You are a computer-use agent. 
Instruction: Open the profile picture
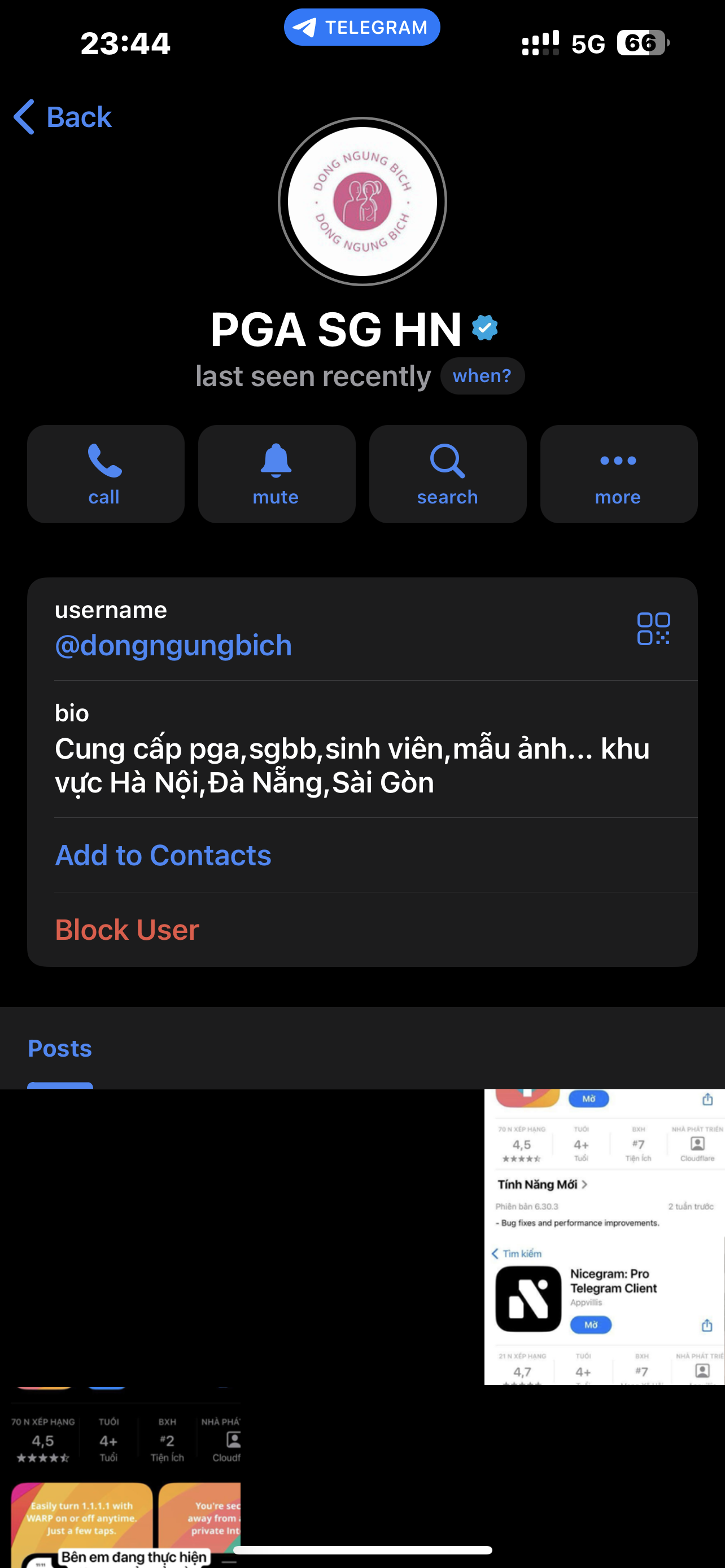[x=362, y=202]
